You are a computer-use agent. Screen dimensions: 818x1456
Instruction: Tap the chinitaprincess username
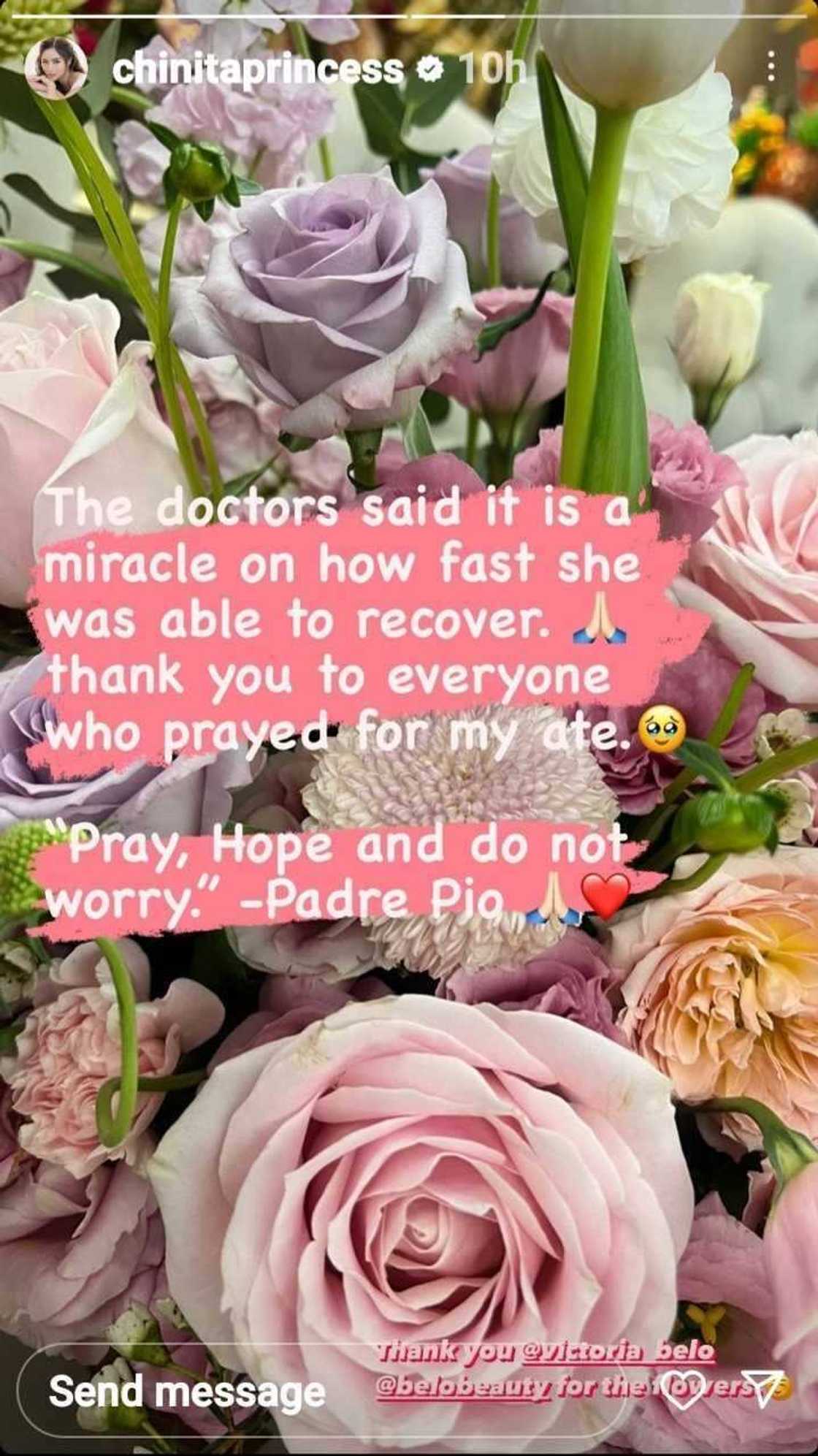[x=258, y=70]
